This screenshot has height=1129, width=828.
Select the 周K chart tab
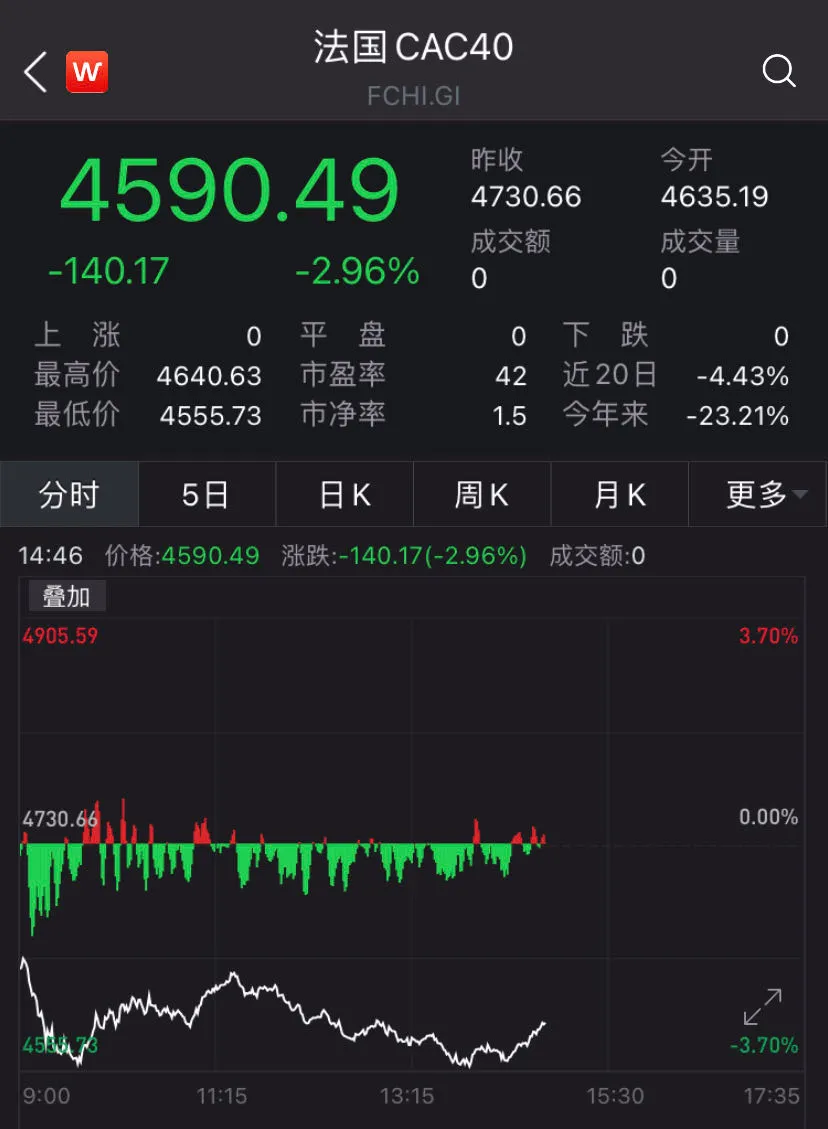coord(482,495)
